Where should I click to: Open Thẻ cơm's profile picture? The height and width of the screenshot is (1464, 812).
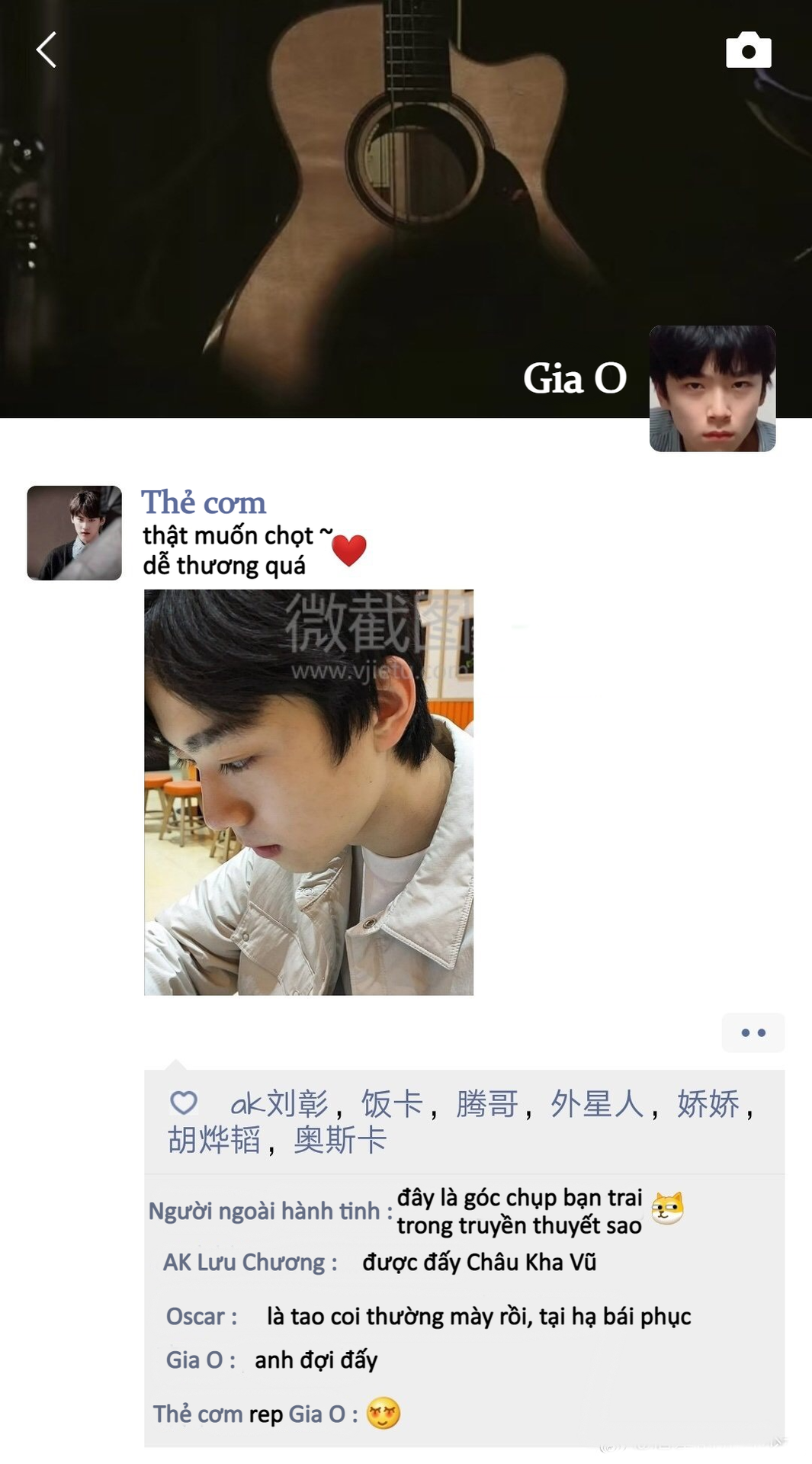[x=75, y=533]
